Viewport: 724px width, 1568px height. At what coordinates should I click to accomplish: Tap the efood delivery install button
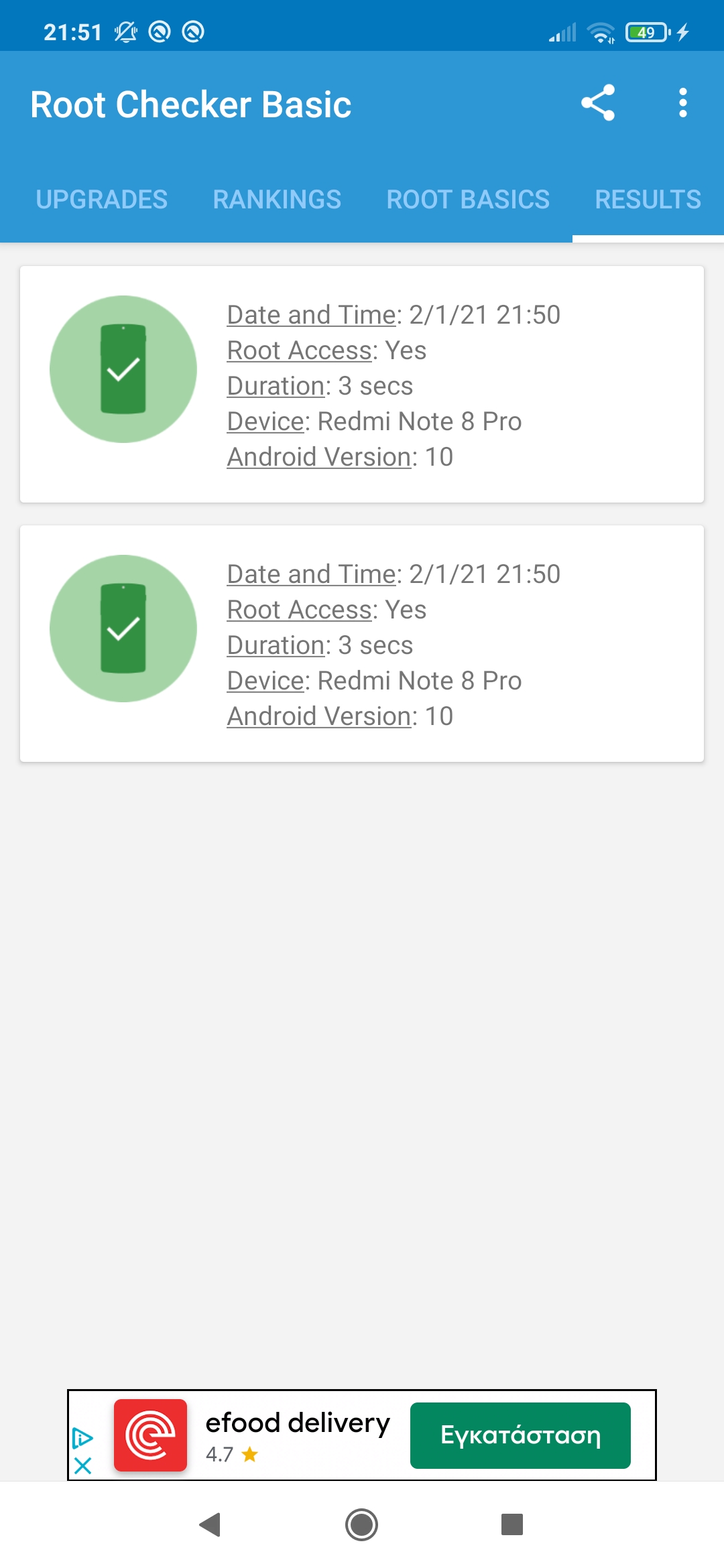(520, 1435)
